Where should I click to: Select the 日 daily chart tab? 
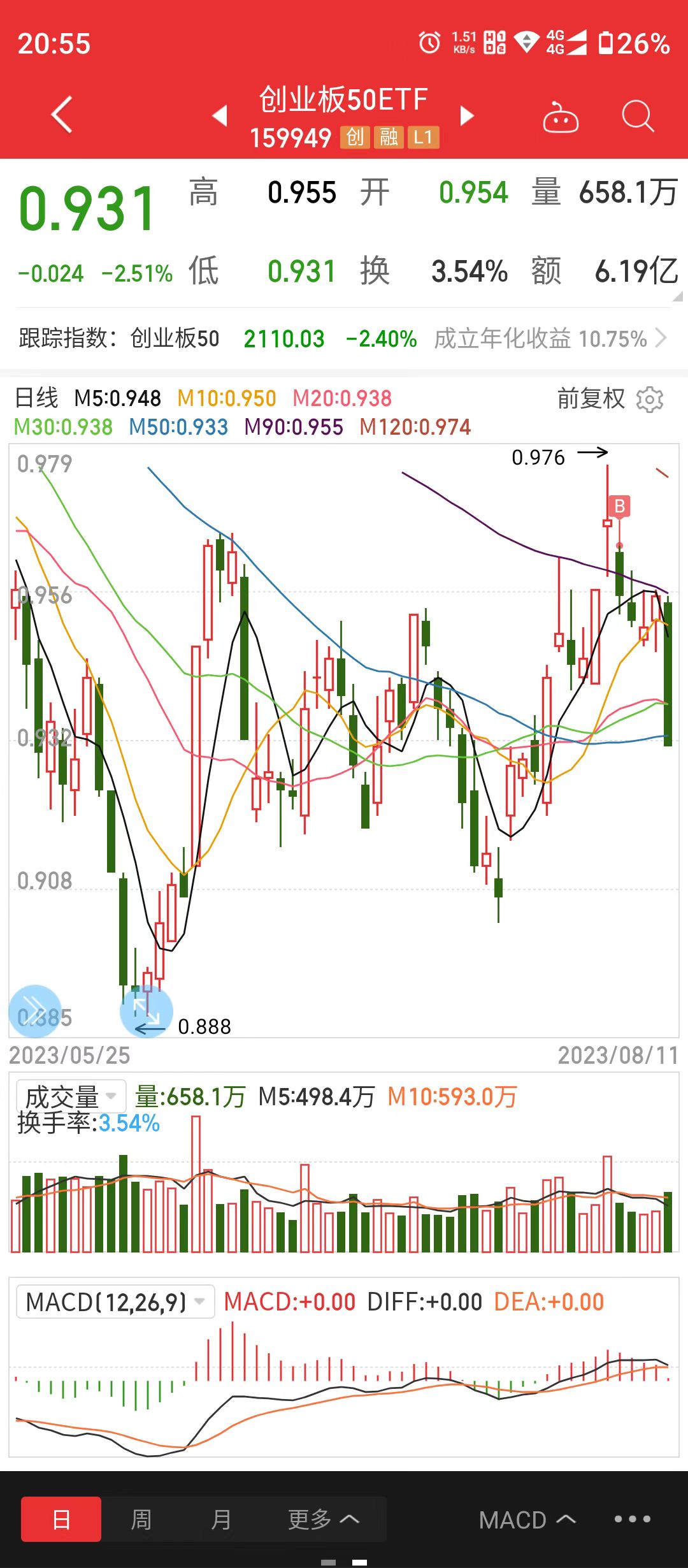point(61,1520)
